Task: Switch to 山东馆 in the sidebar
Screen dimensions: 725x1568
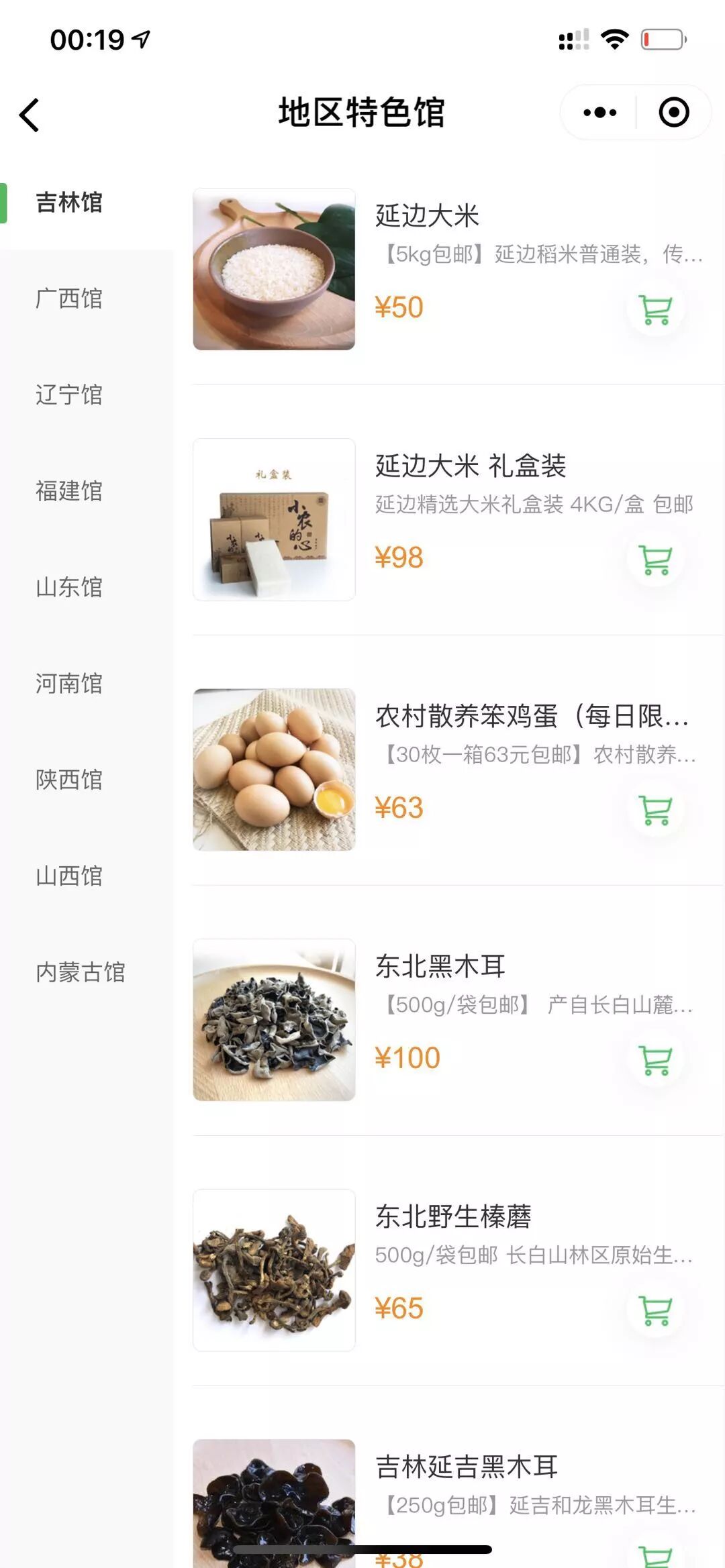Action: point(69,587)
